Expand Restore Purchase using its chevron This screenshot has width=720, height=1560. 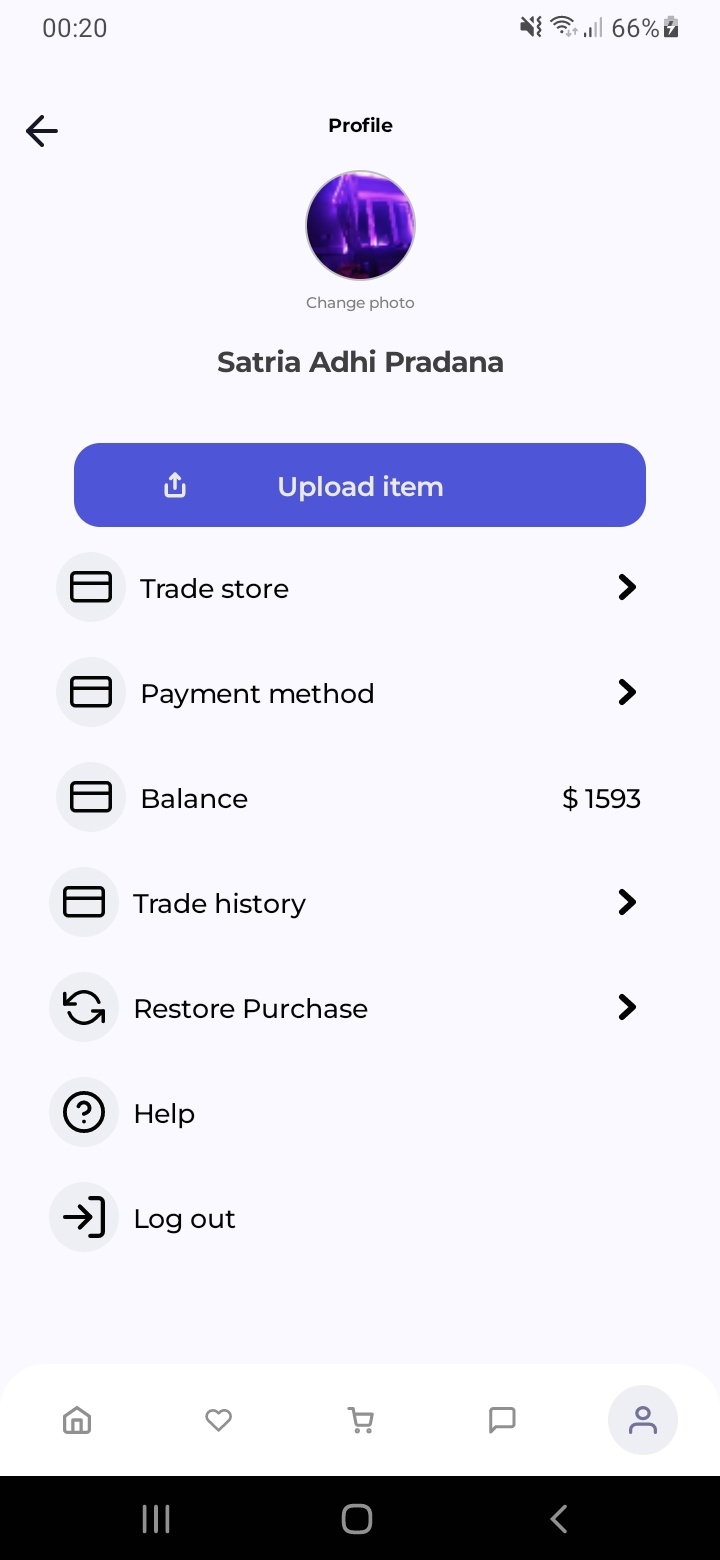coord(627,1007)
